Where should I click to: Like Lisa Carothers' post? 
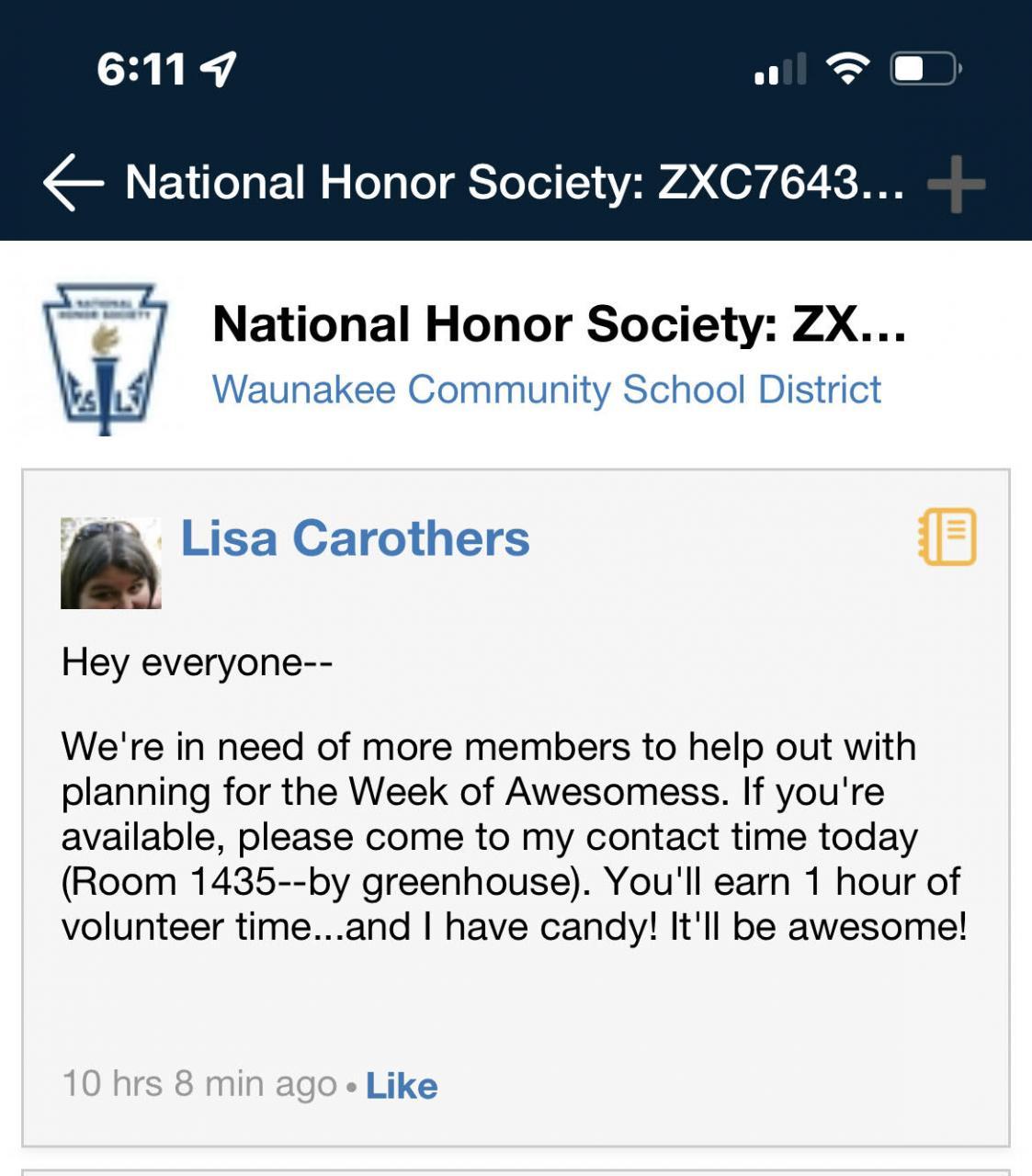pos(402,1086)
